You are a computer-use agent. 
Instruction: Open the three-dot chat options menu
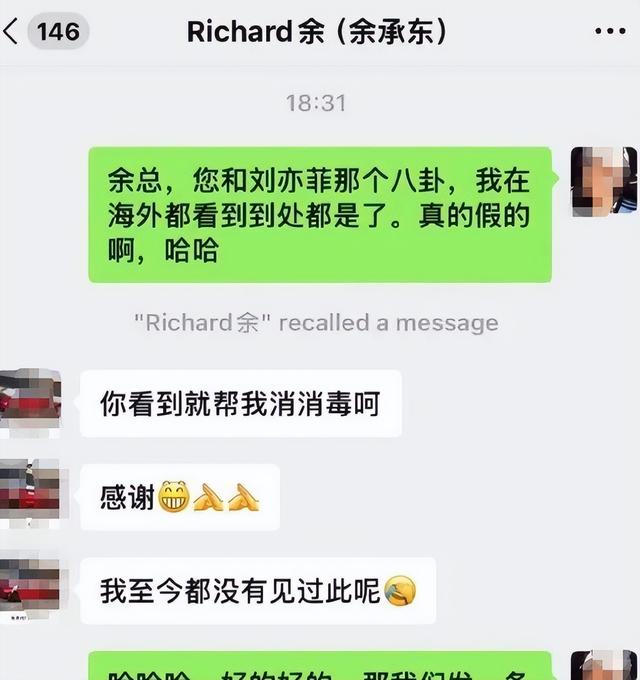[609, 31]
